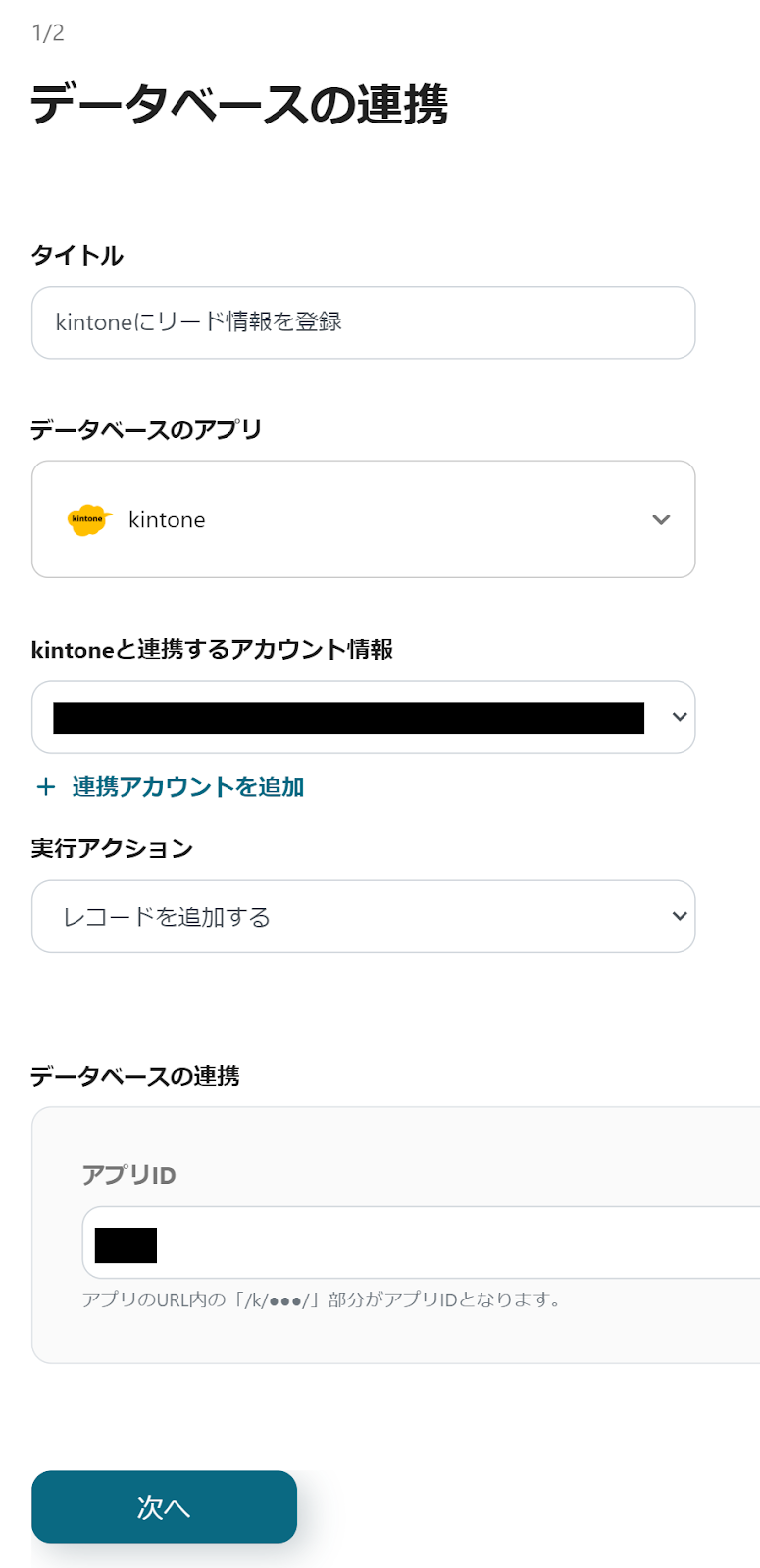Open the 実行アクション dropdown
The width and height of the screenshot is (760, 1568).
363,916
